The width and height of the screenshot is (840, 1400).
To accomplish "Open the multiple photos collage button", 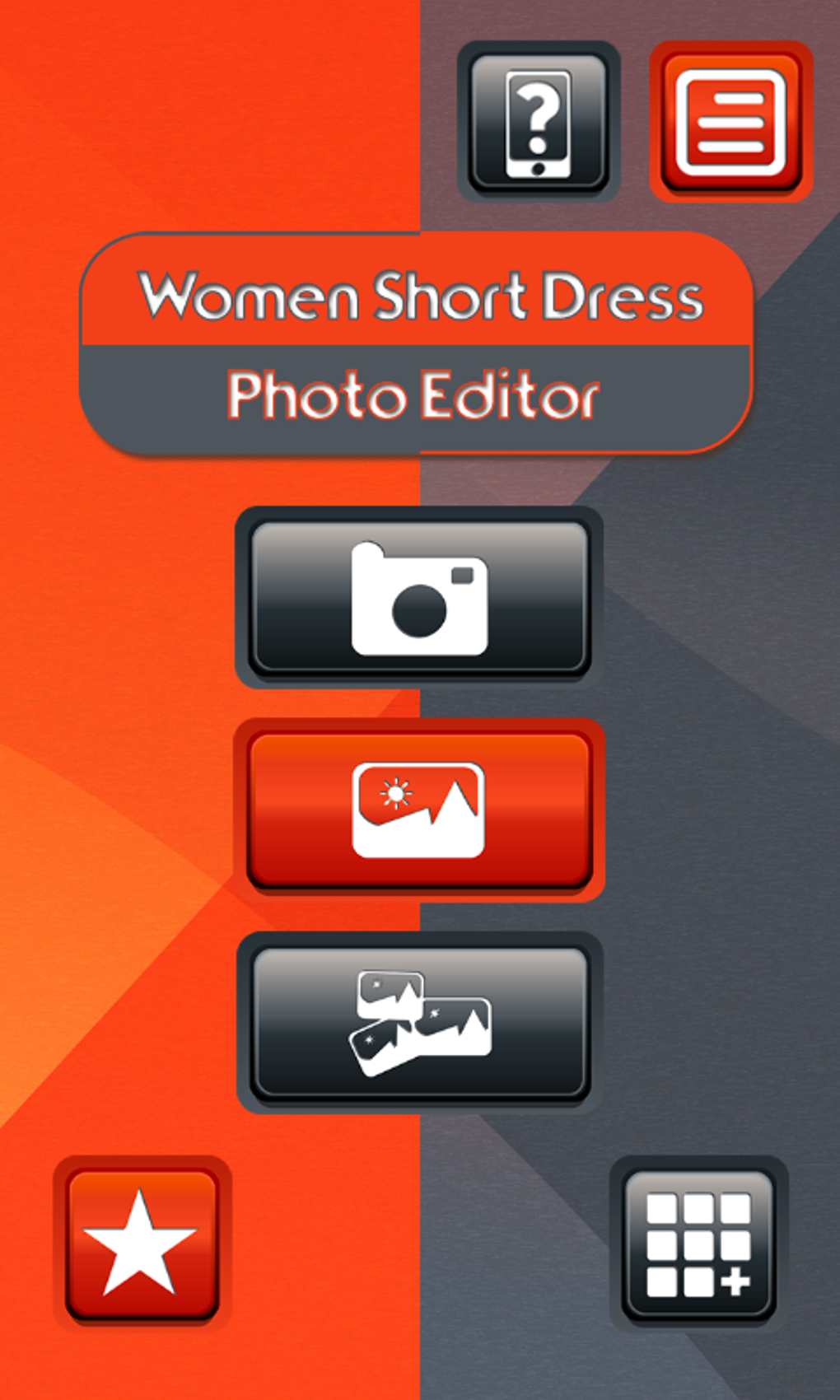I will point(420,1023).
